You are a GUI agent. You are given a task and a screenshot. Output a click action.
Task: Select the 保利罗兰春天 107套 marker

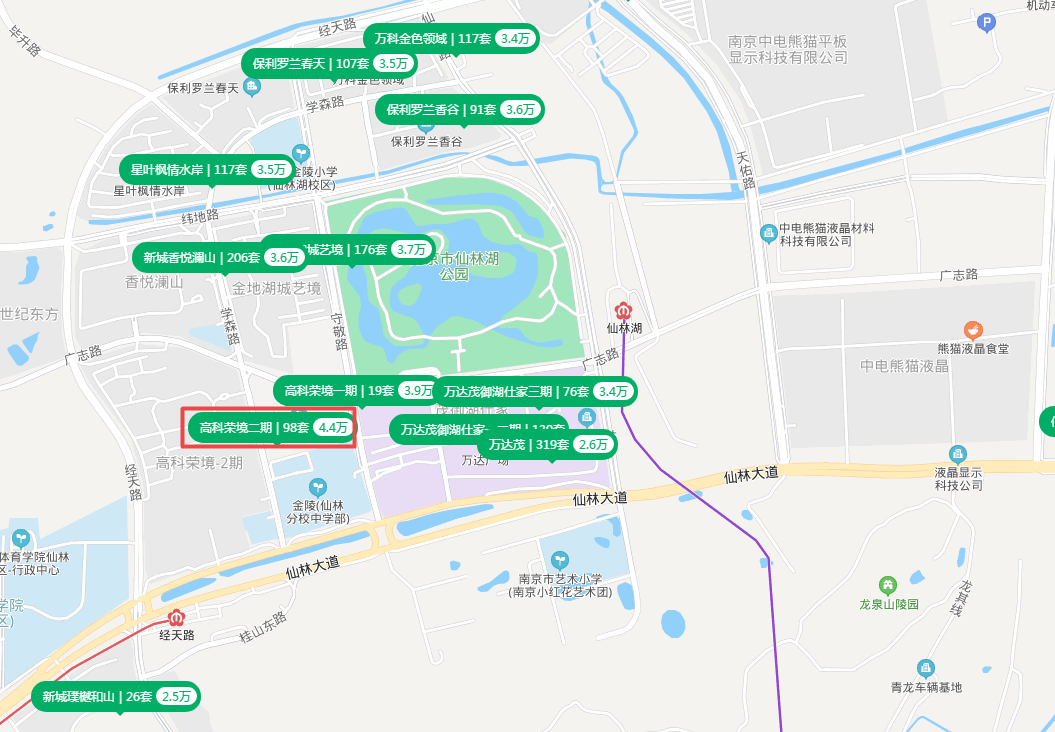tap(329, 63)
